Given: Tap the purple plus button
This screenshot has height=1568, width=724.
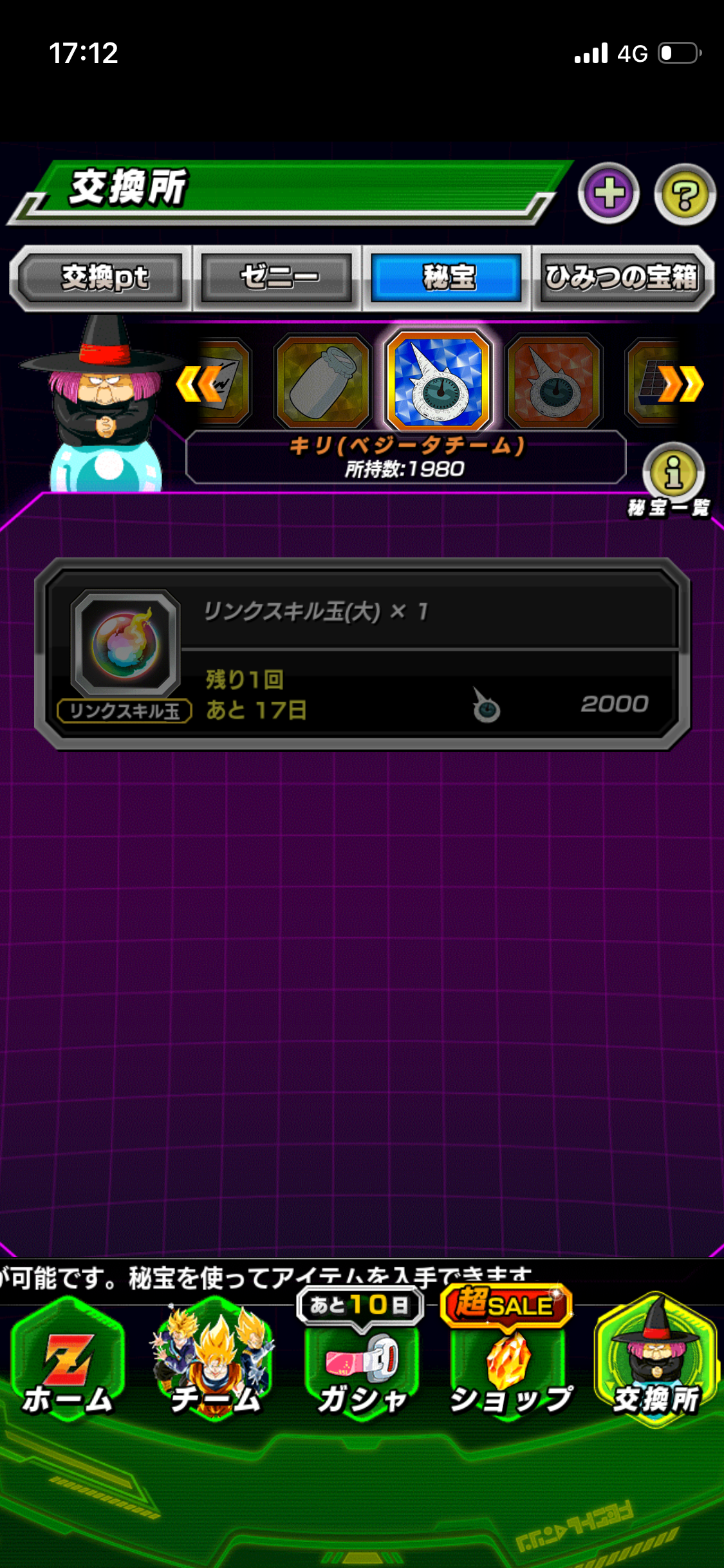Looking at the screenshot, I should click(608, 193).
